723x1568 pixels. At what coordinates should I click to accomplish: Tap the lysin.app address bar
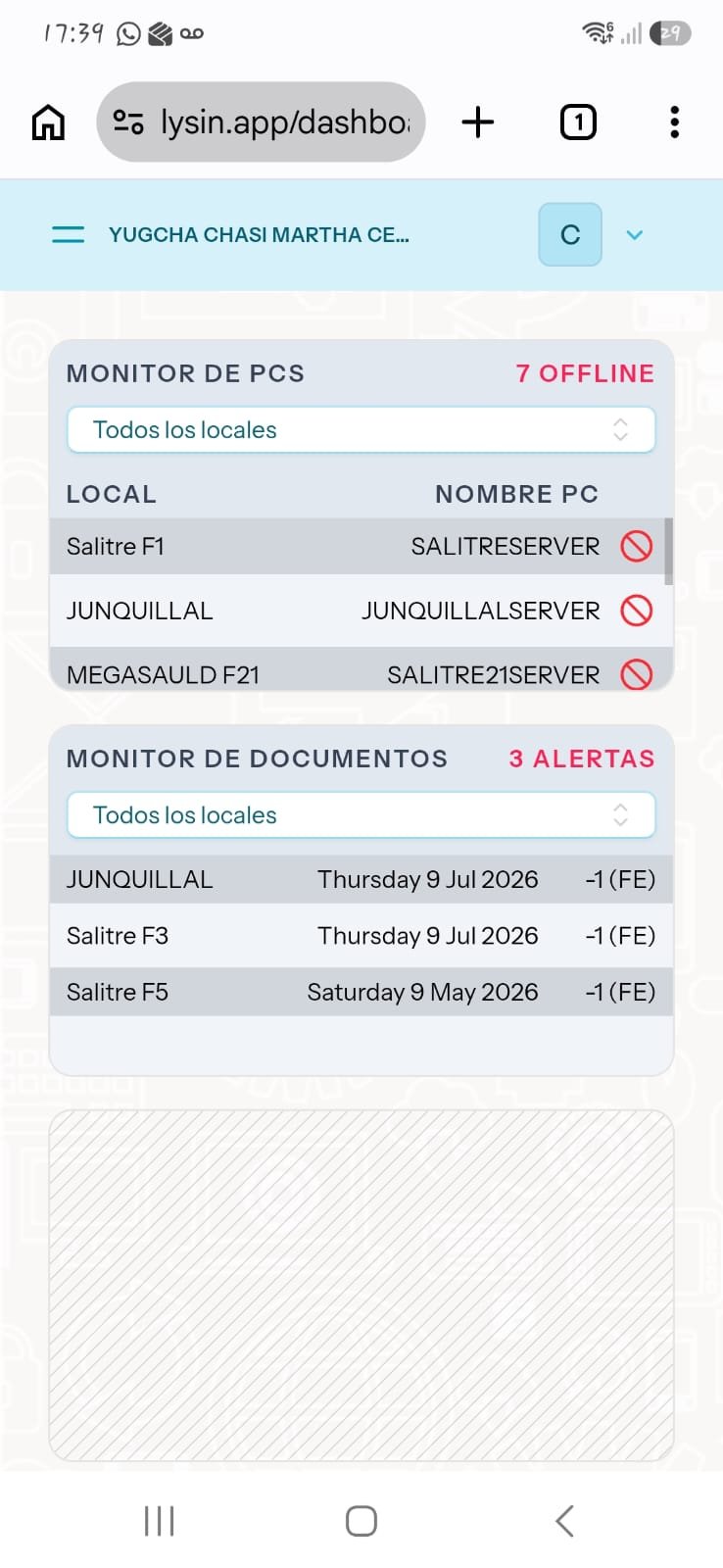(x=261, y=122)
